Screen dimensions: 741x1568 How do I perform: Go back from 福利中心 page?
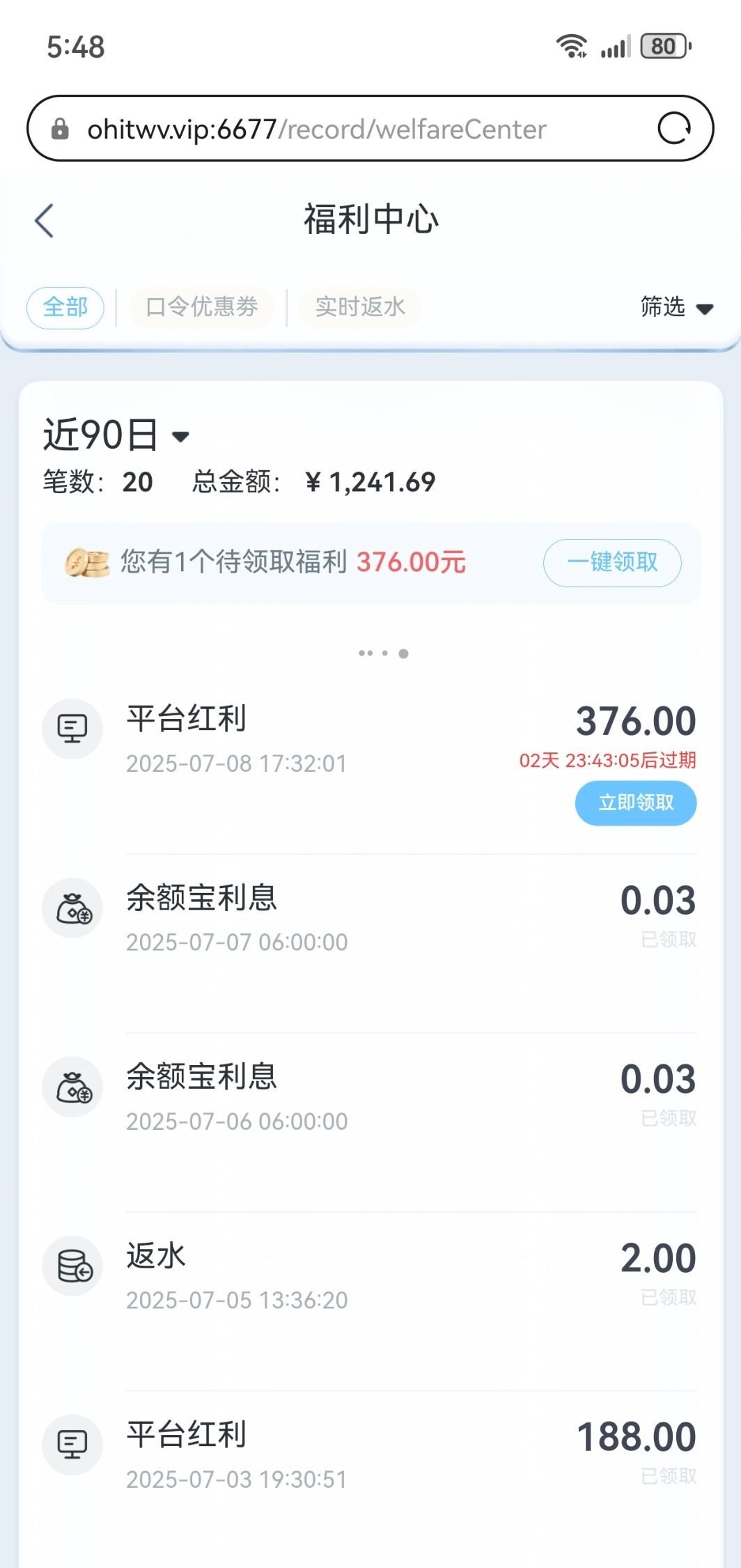pyautogui.click(x=45, y=221)
